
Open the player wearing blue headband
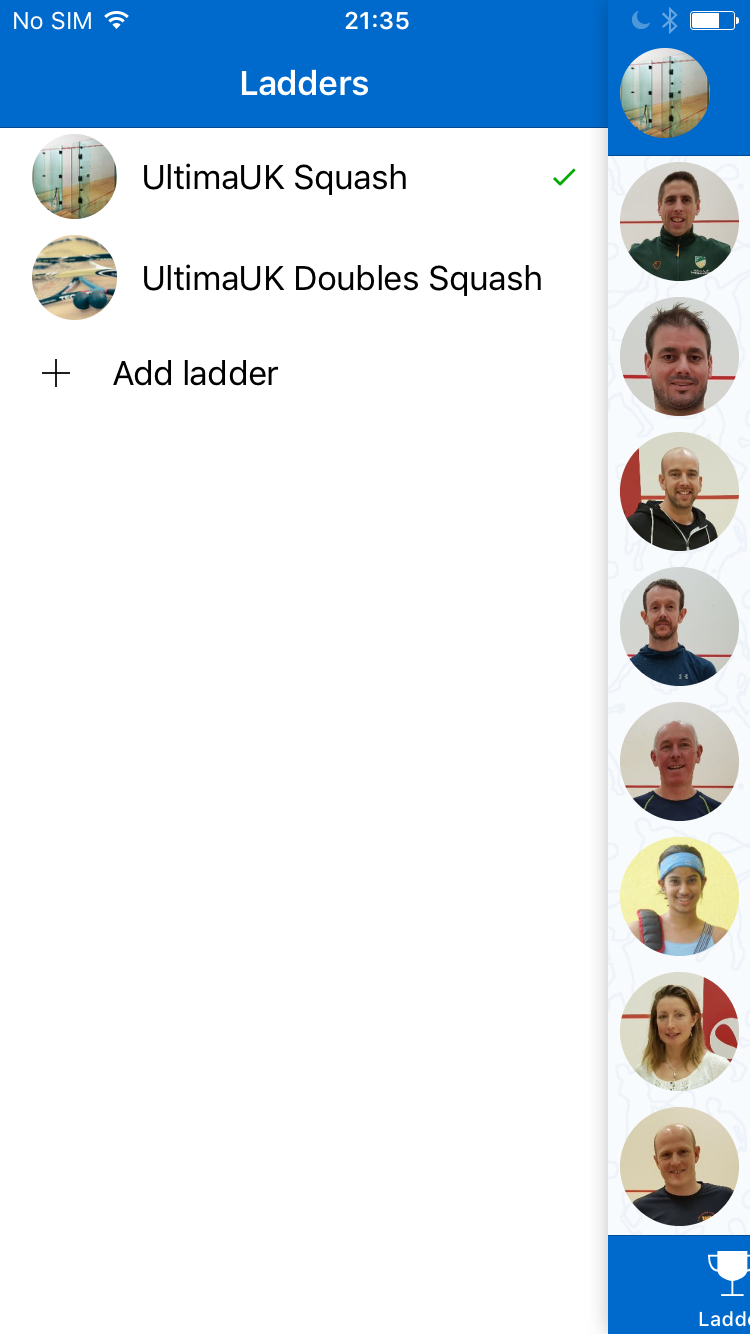(679, 896)
